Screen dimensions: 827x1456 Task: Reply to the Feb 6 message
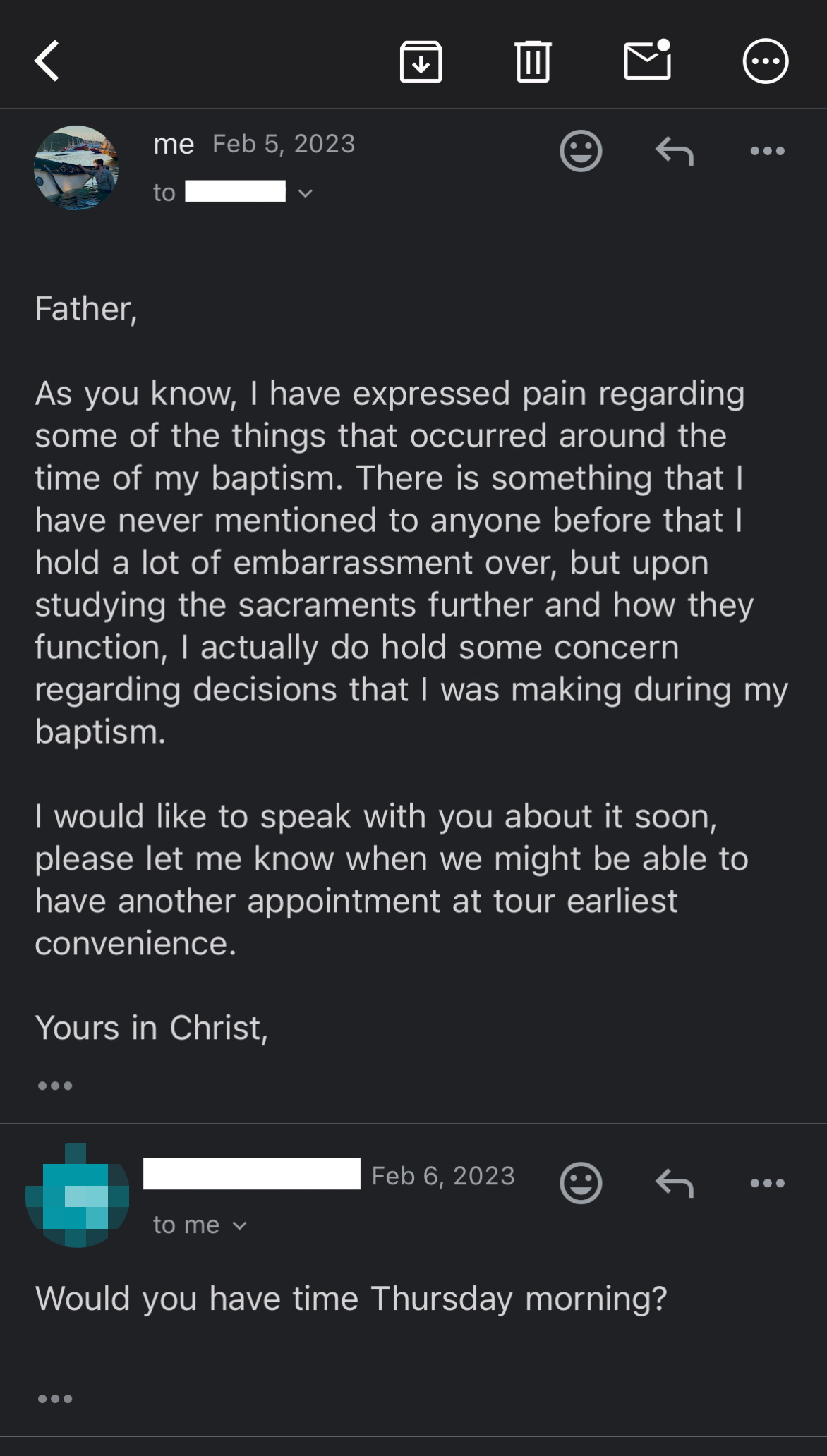click(675, 1183)
